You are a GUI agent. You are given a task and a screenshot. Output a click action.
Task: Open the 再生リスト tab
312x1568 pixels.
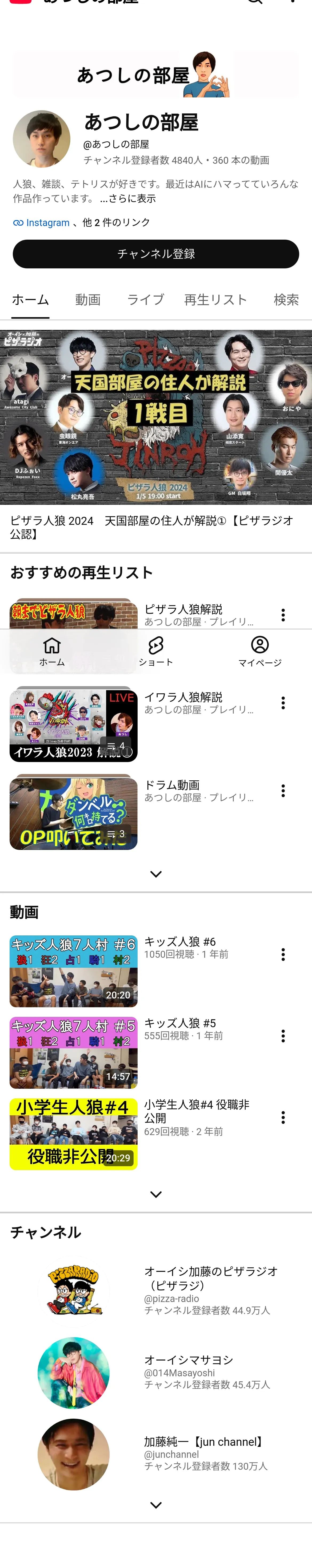coord(216,300)
